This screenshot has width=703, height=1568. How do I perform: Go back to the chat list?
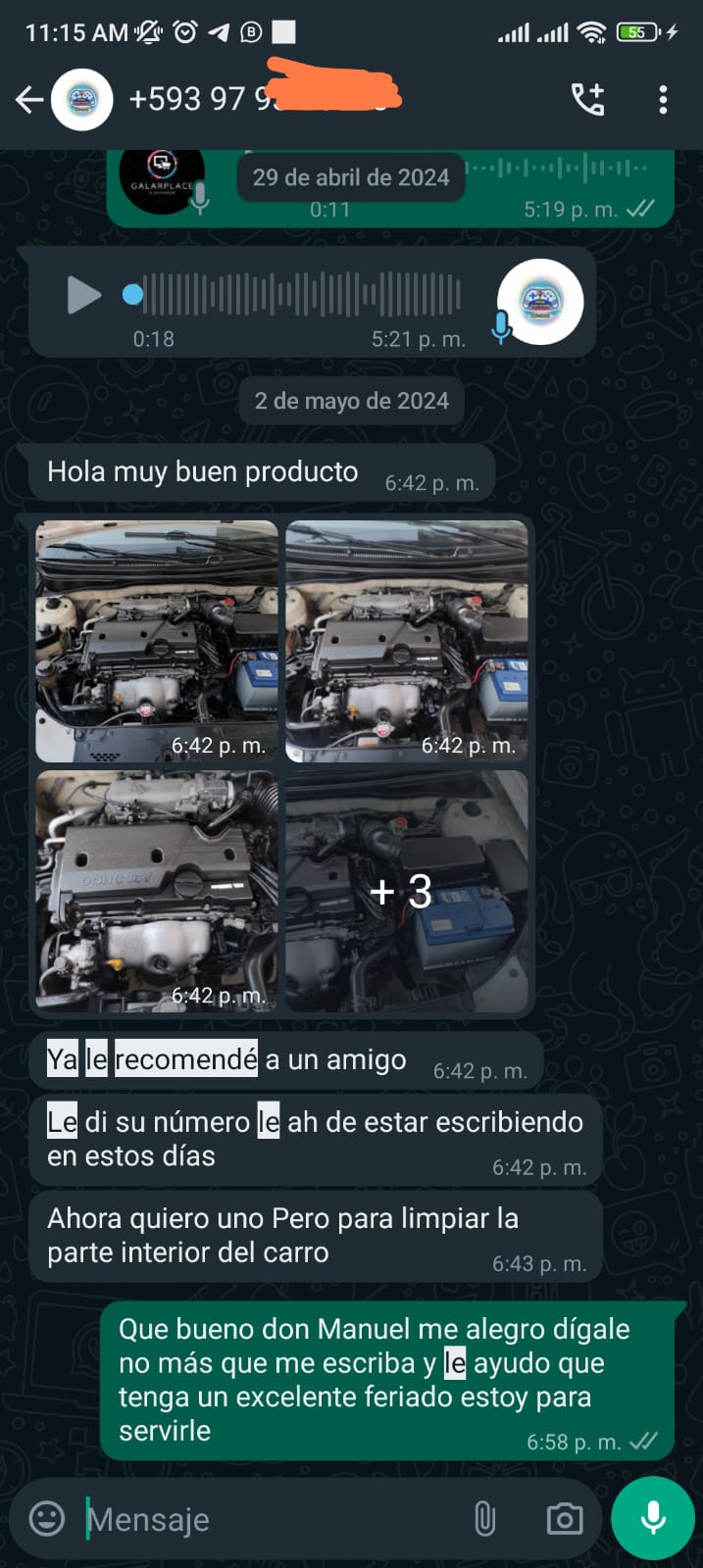tap(29, 99)
